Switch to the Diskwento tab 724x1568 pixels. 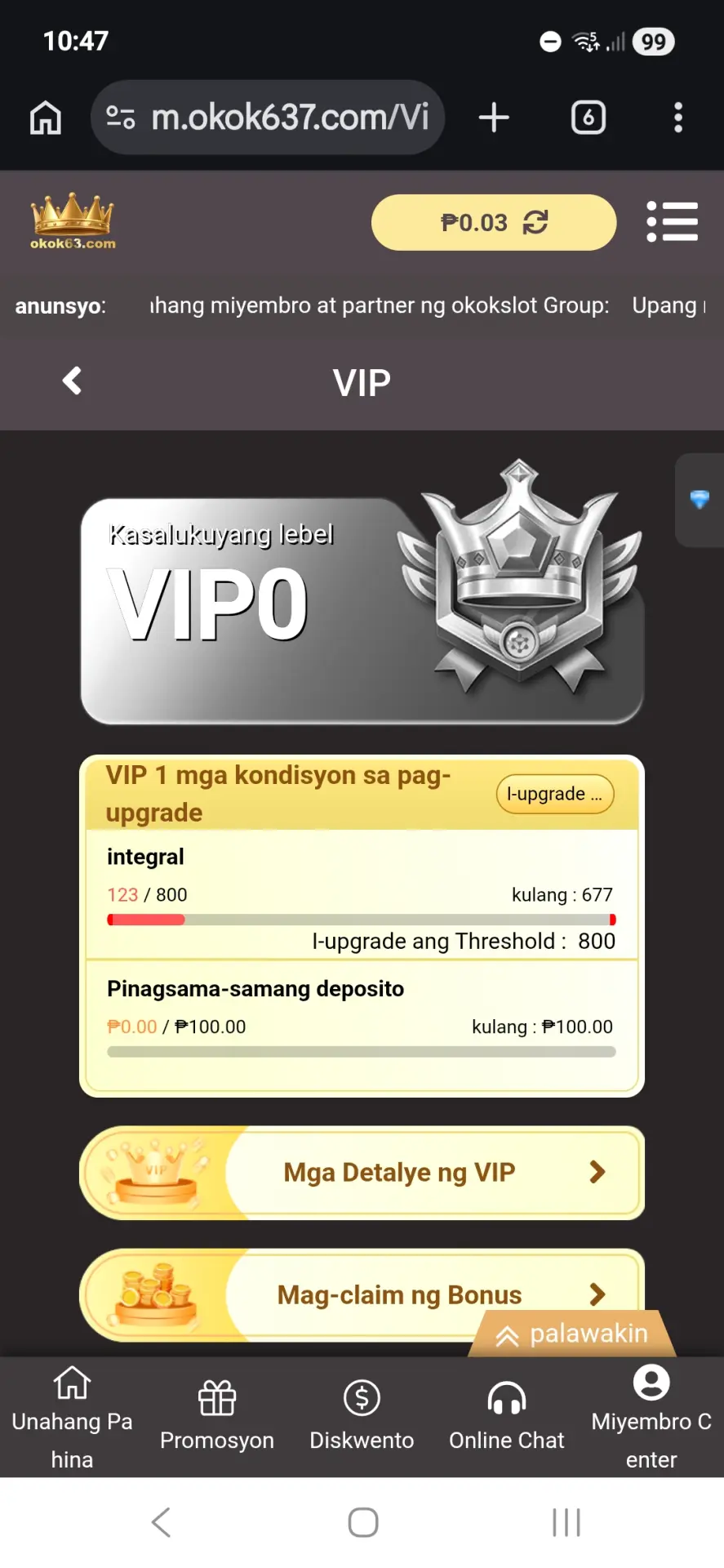362,1419
